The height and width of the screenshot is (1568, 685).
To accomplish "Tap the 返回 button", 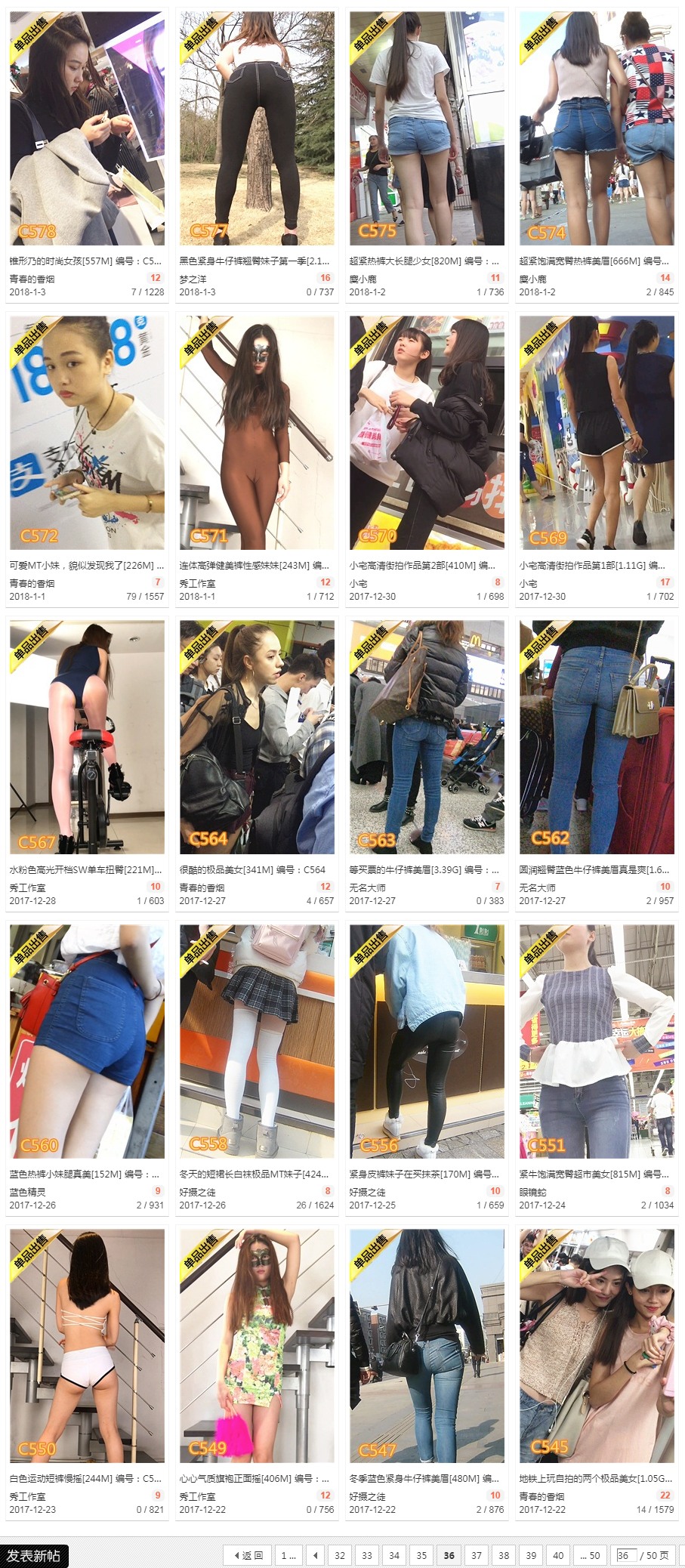I will 248,1555.
